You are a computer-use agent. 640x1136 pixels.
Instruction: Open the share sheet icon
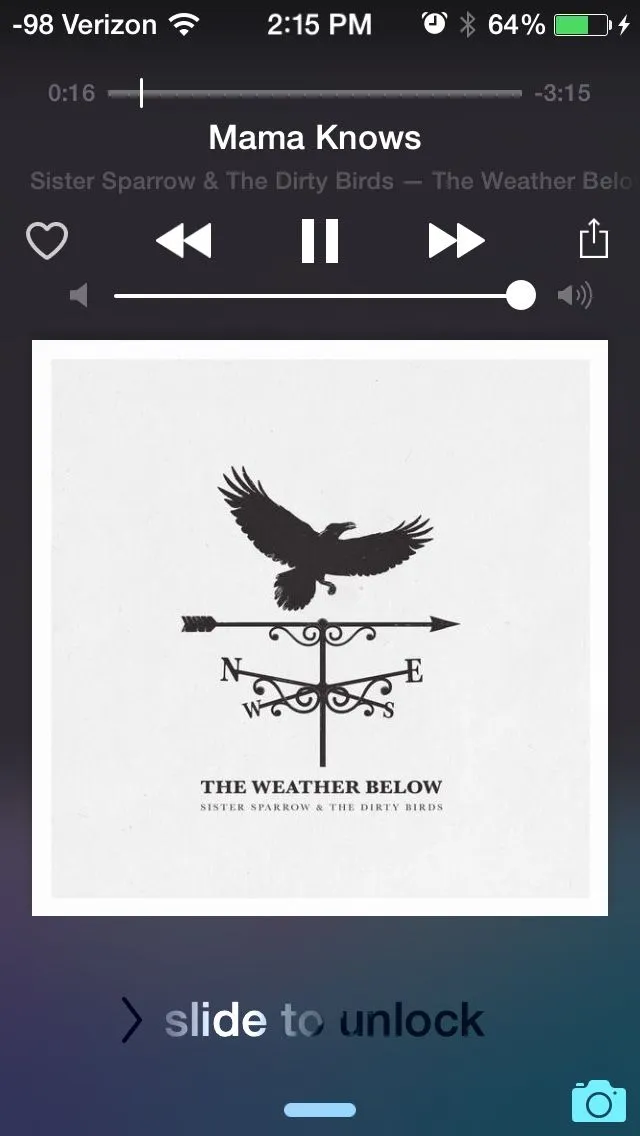tap(594, 240)
